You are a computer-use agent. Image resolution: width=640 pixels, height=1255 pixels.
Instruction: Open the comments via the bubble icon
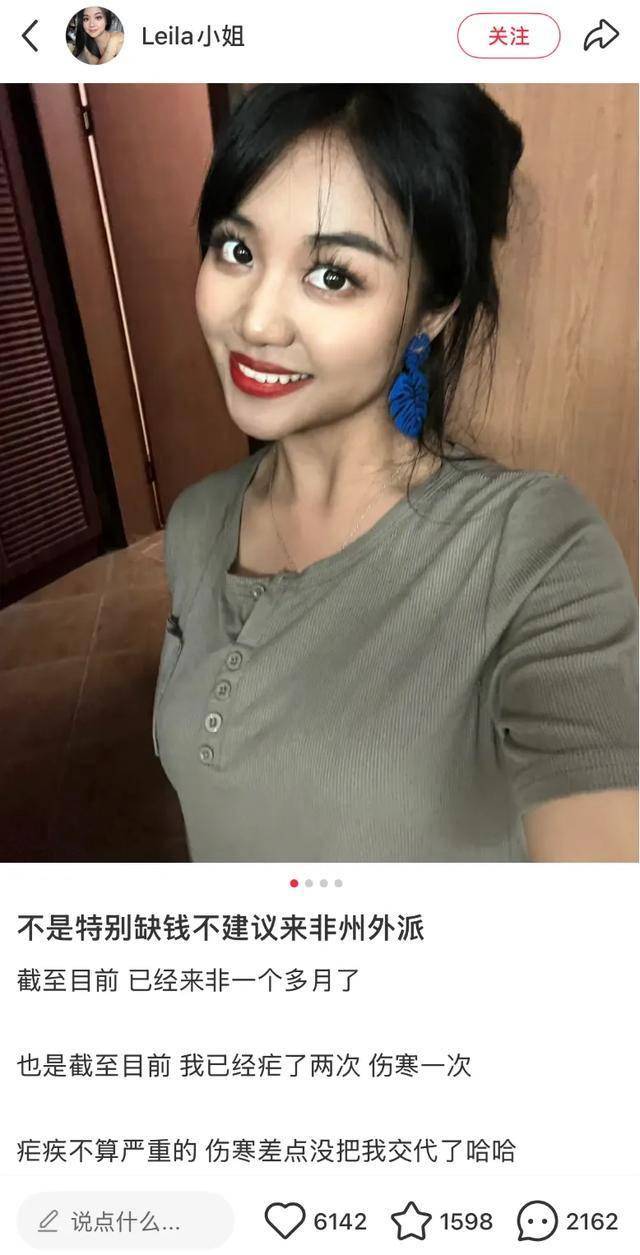coord(537,1221)
